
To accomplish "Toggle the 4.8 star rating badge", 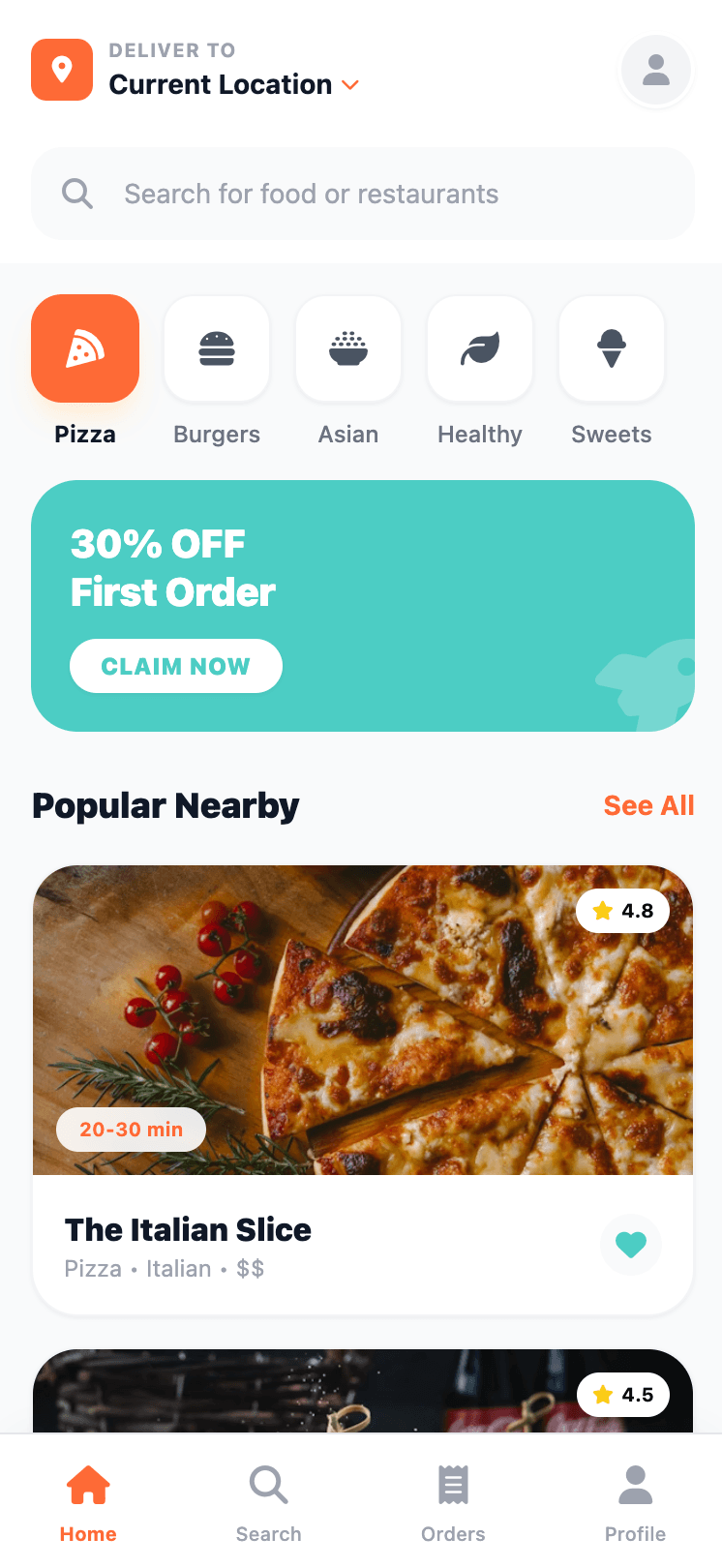I will coord(623,911).
